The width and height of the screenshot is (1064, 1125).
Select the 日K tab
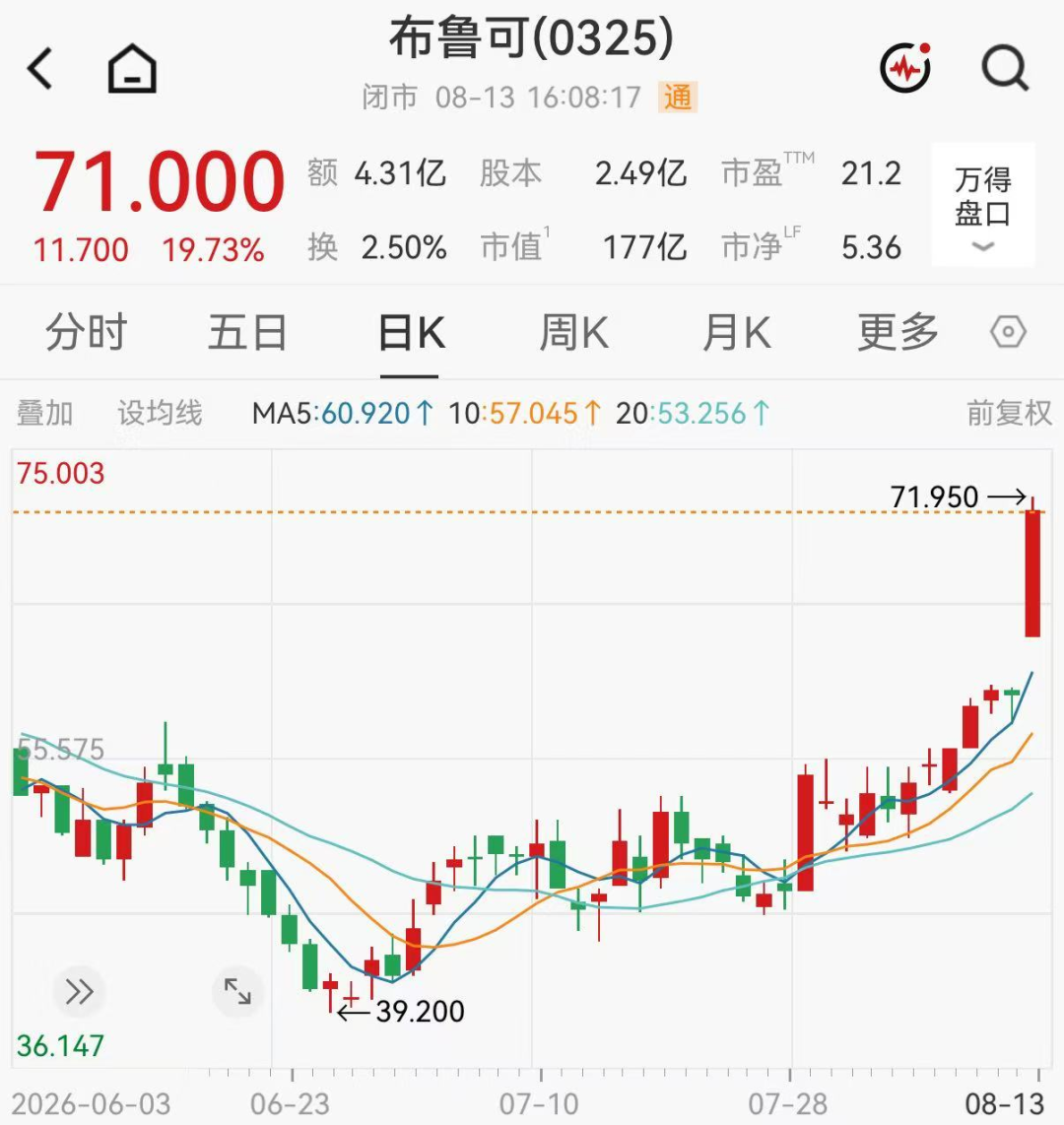coord(411,333)
